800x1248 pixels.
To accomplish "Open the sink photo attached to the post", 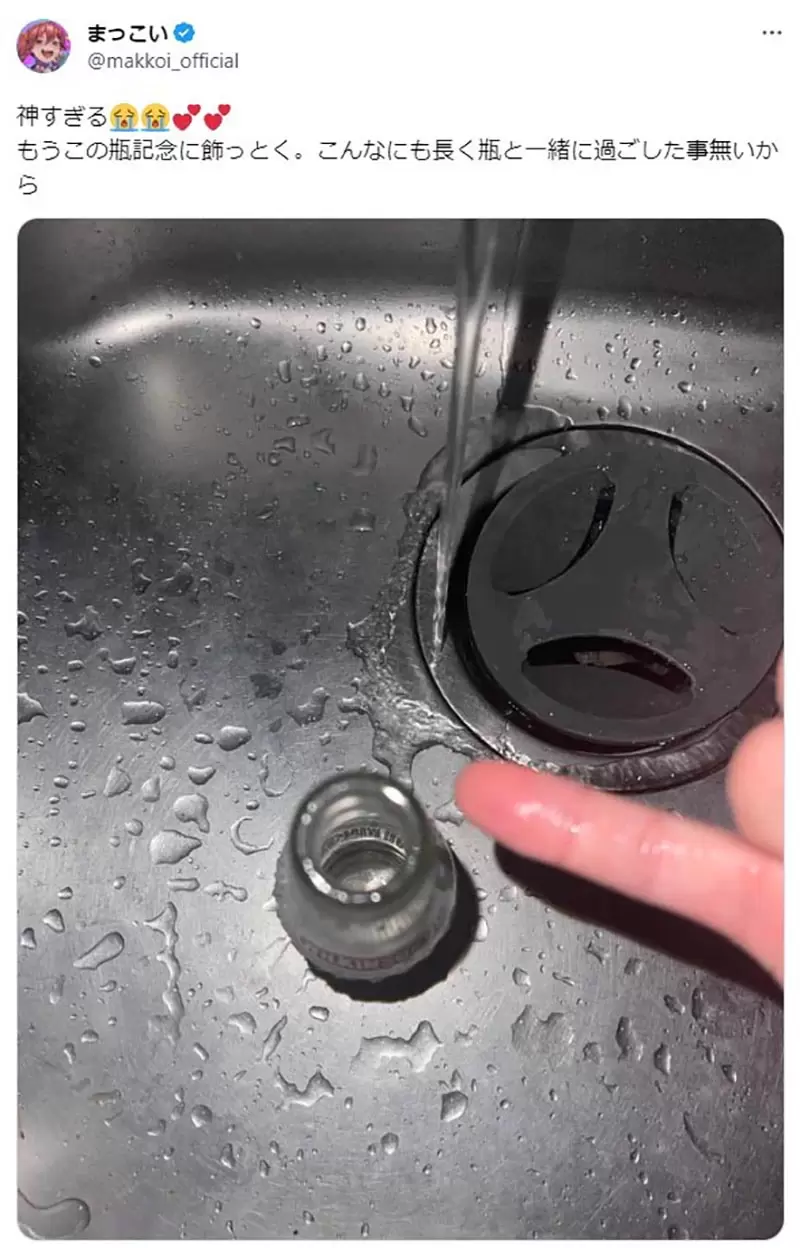I will pos(400,728).
